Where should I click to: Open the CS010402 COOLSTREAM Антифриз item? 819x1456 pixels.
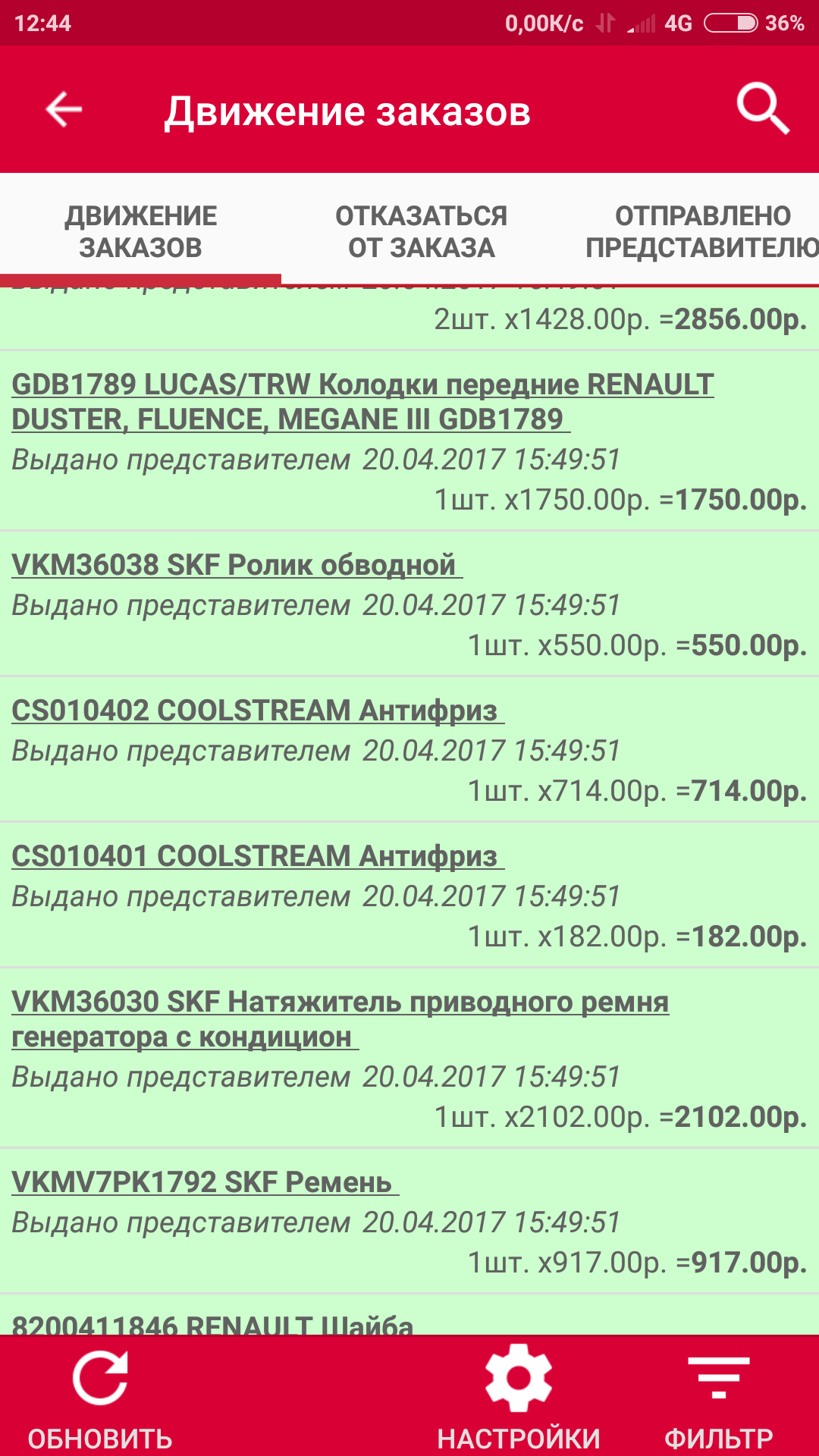click(257, 711)
